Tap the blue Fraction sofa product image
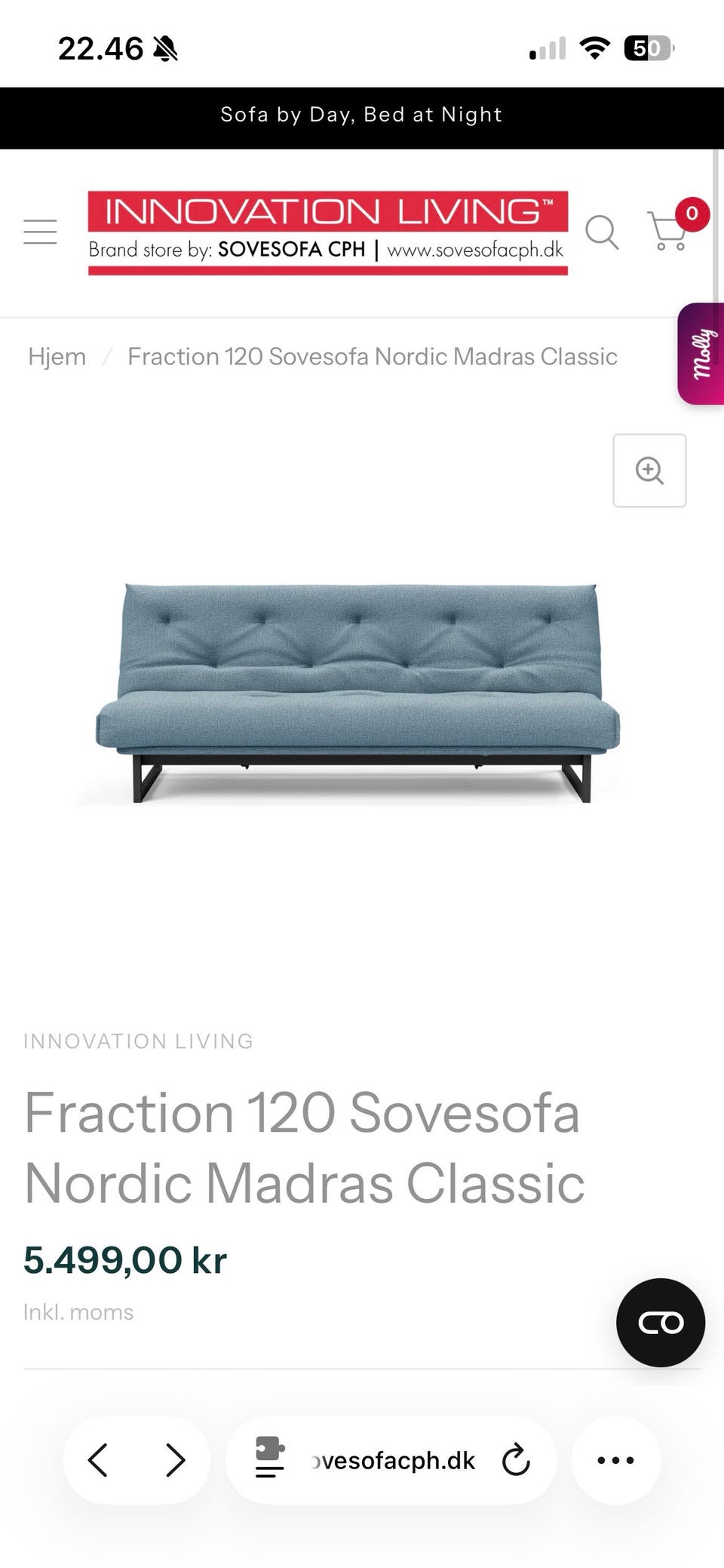 [357, 693]
